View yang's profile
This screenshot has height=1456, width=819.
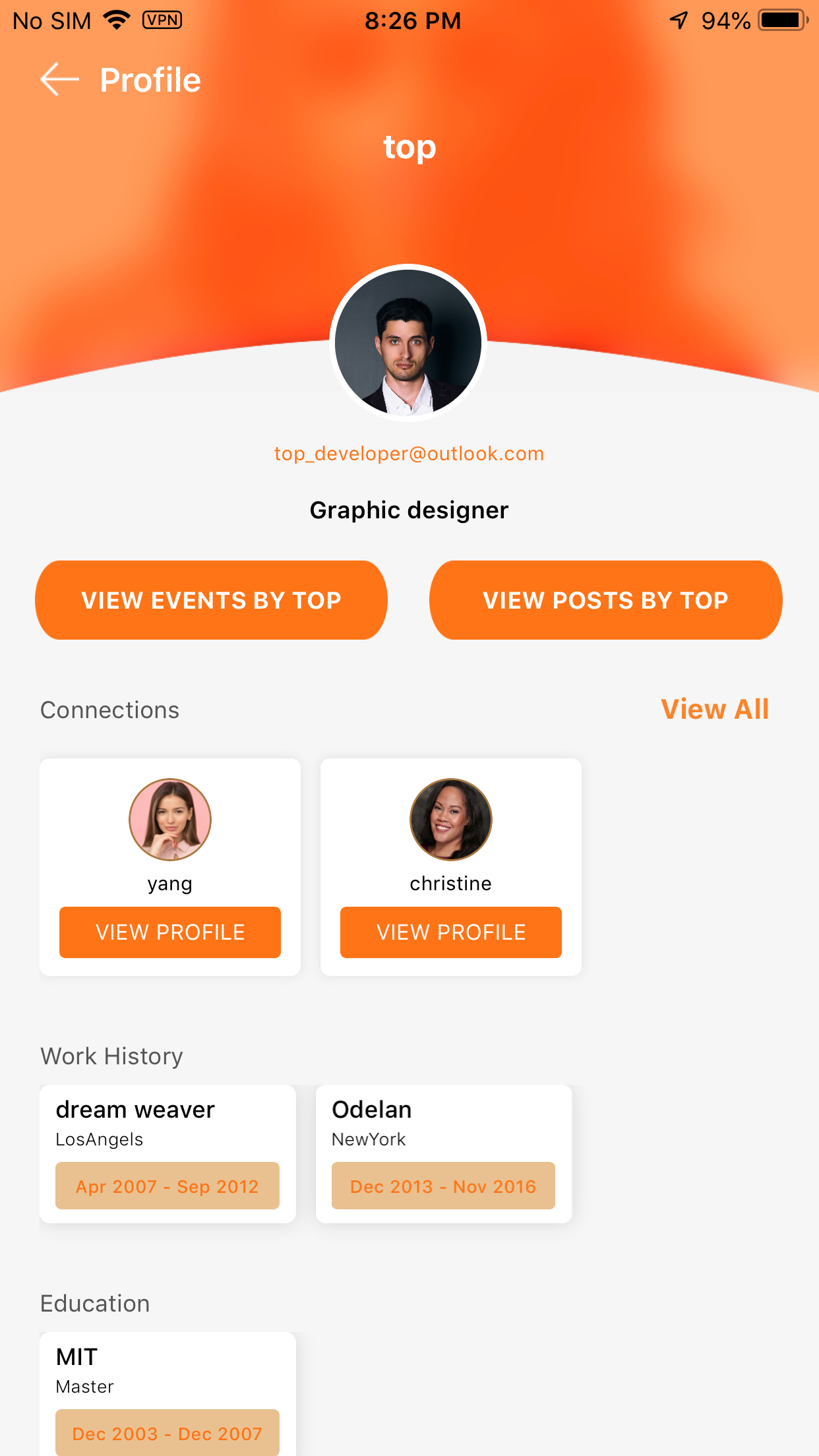pos(170,932)
